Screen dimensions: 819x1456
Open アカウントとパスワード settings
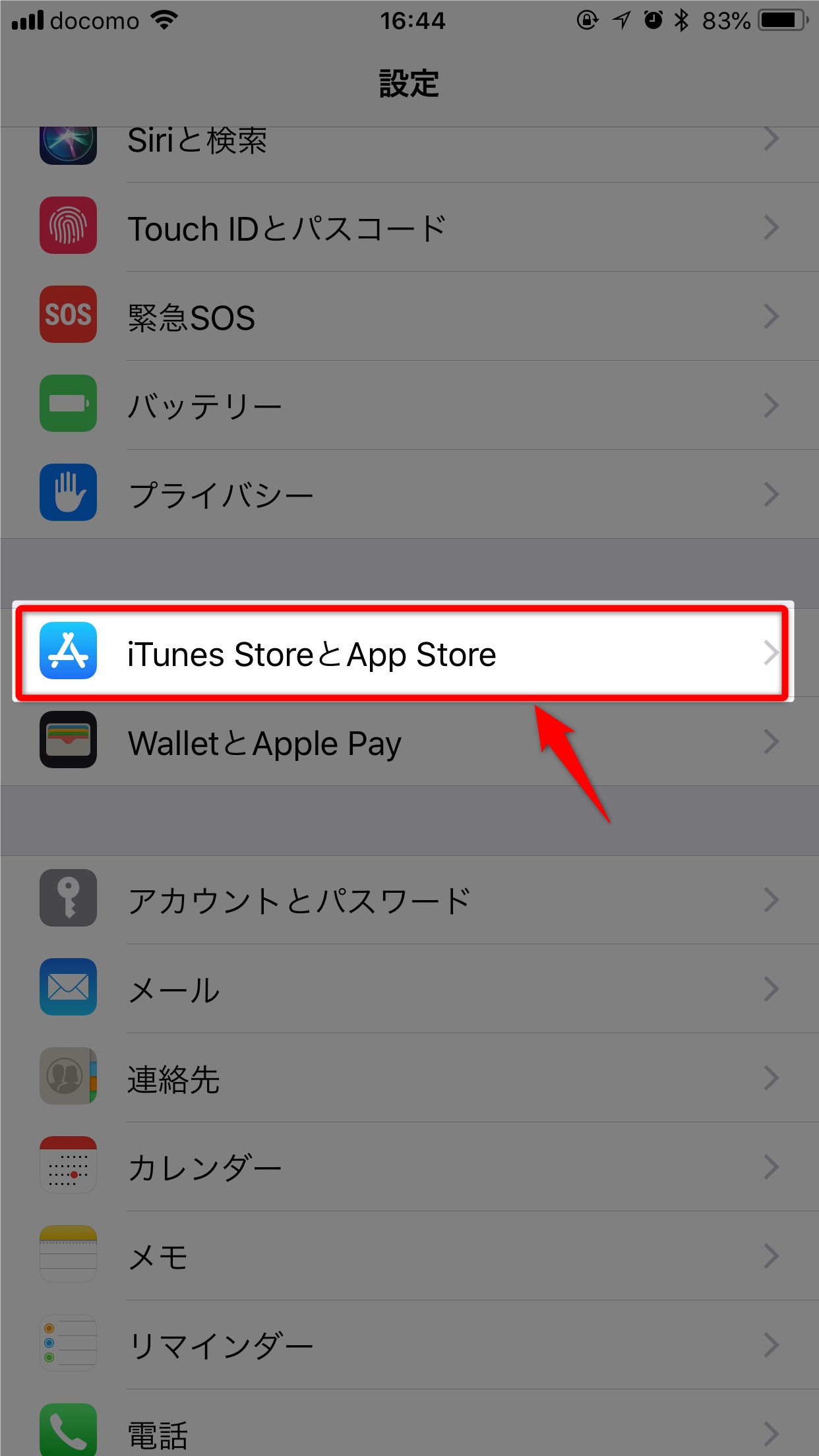(409, 900)
